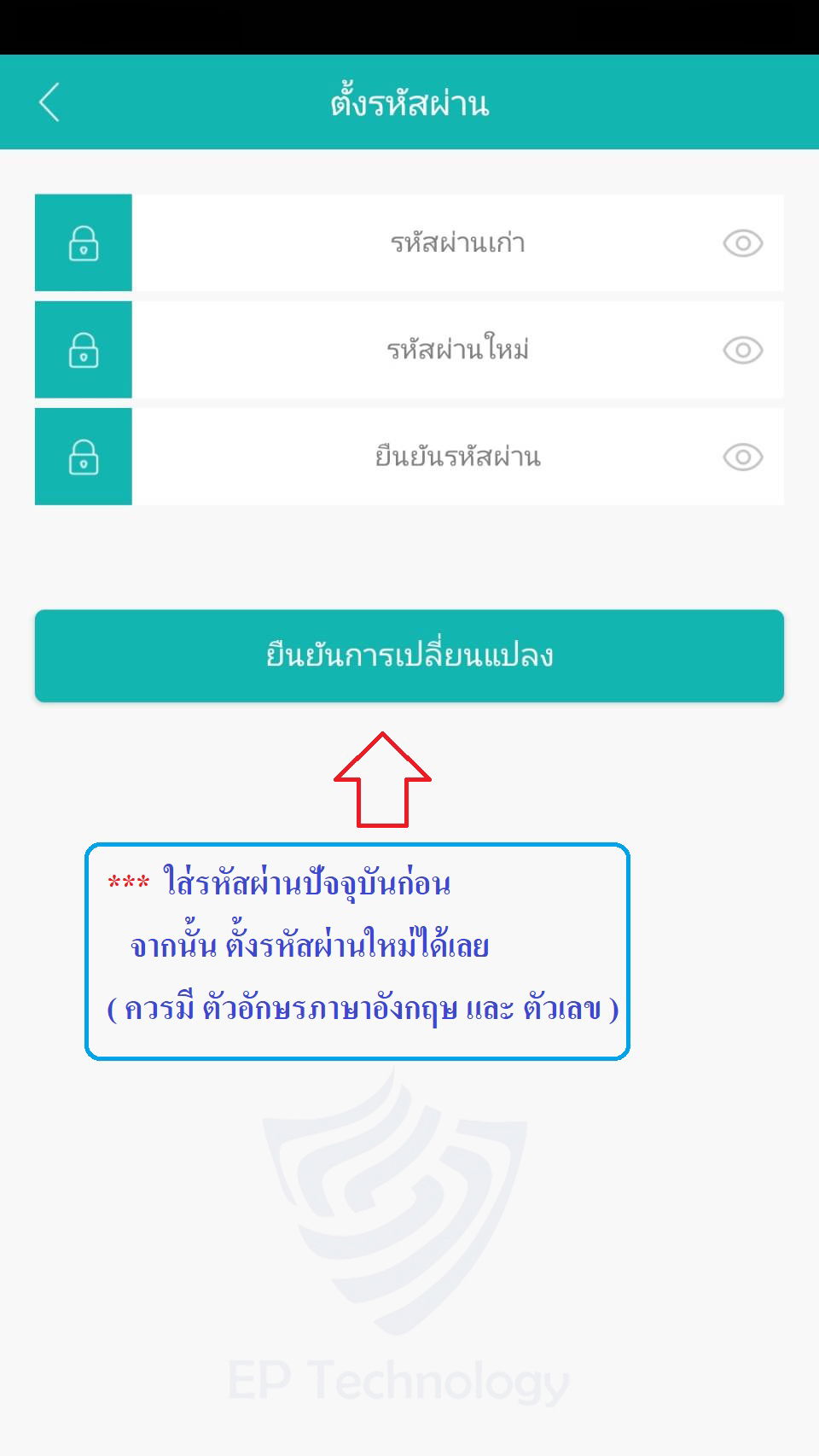
Task: Tap the ยืนยันการเปลี่ยนแปลง (confirm changes) button
Action: 409,655
